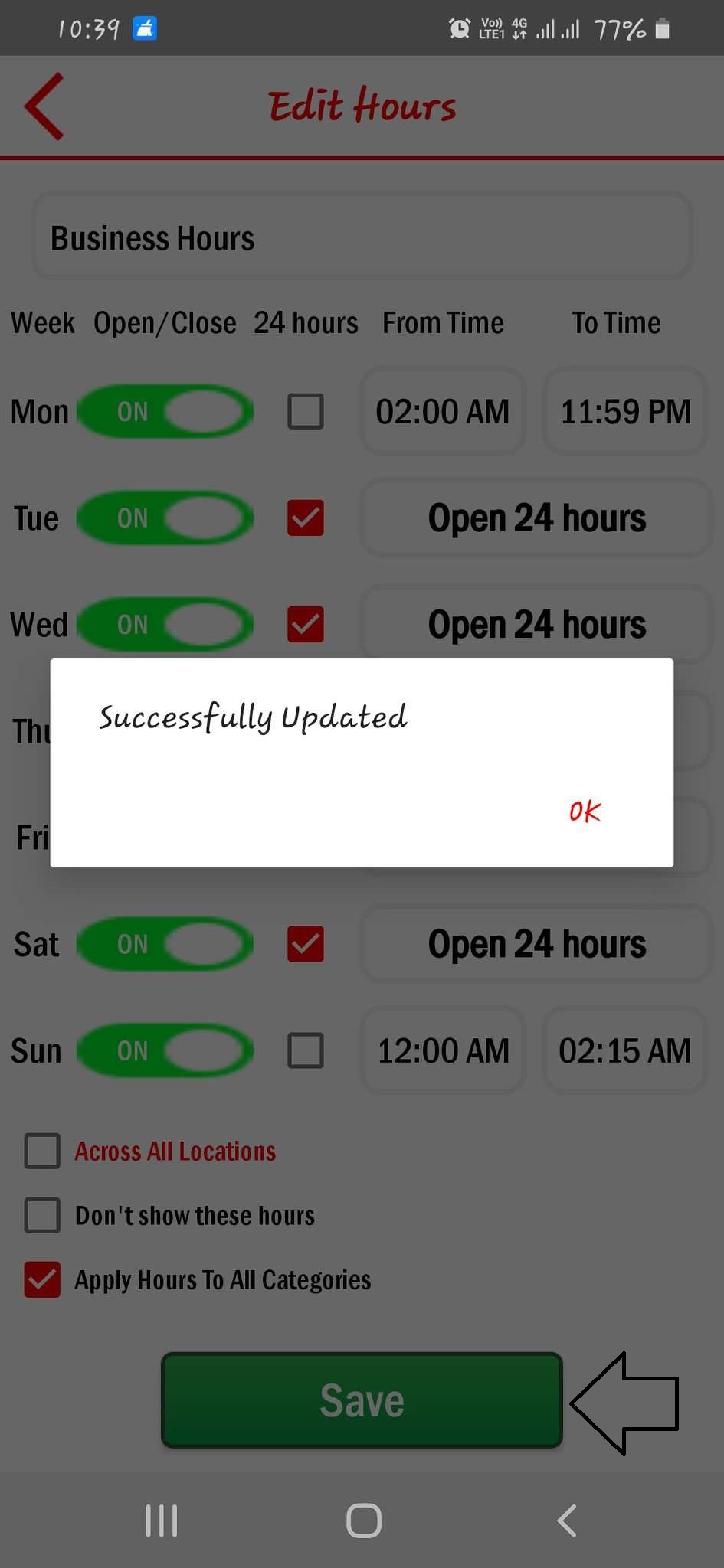This screenshot has width=724, height=1568.
Task: Toggle Monday open switch
Action: (x=165, y=412)
